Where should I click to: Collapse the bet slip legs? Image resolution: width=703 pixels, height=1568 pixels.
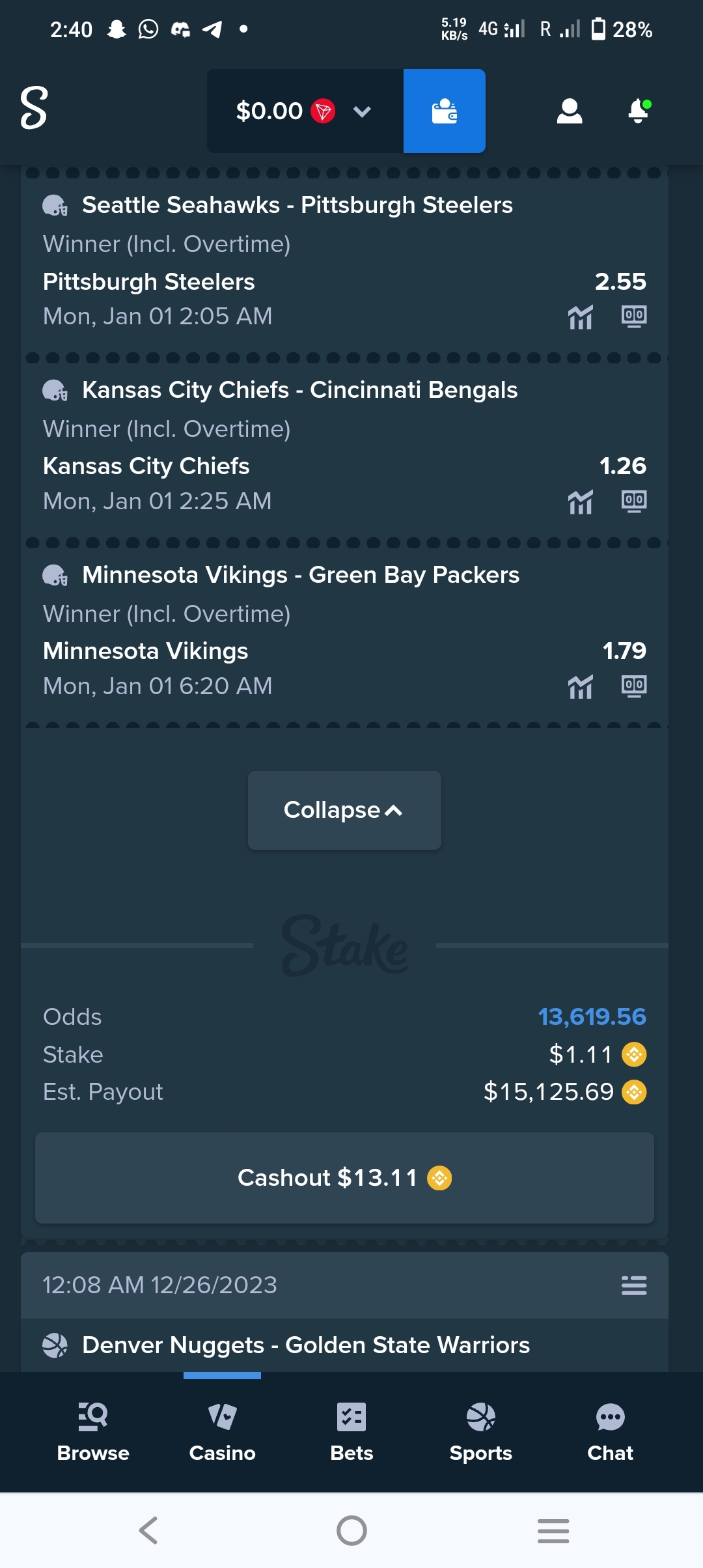point(344,810)
